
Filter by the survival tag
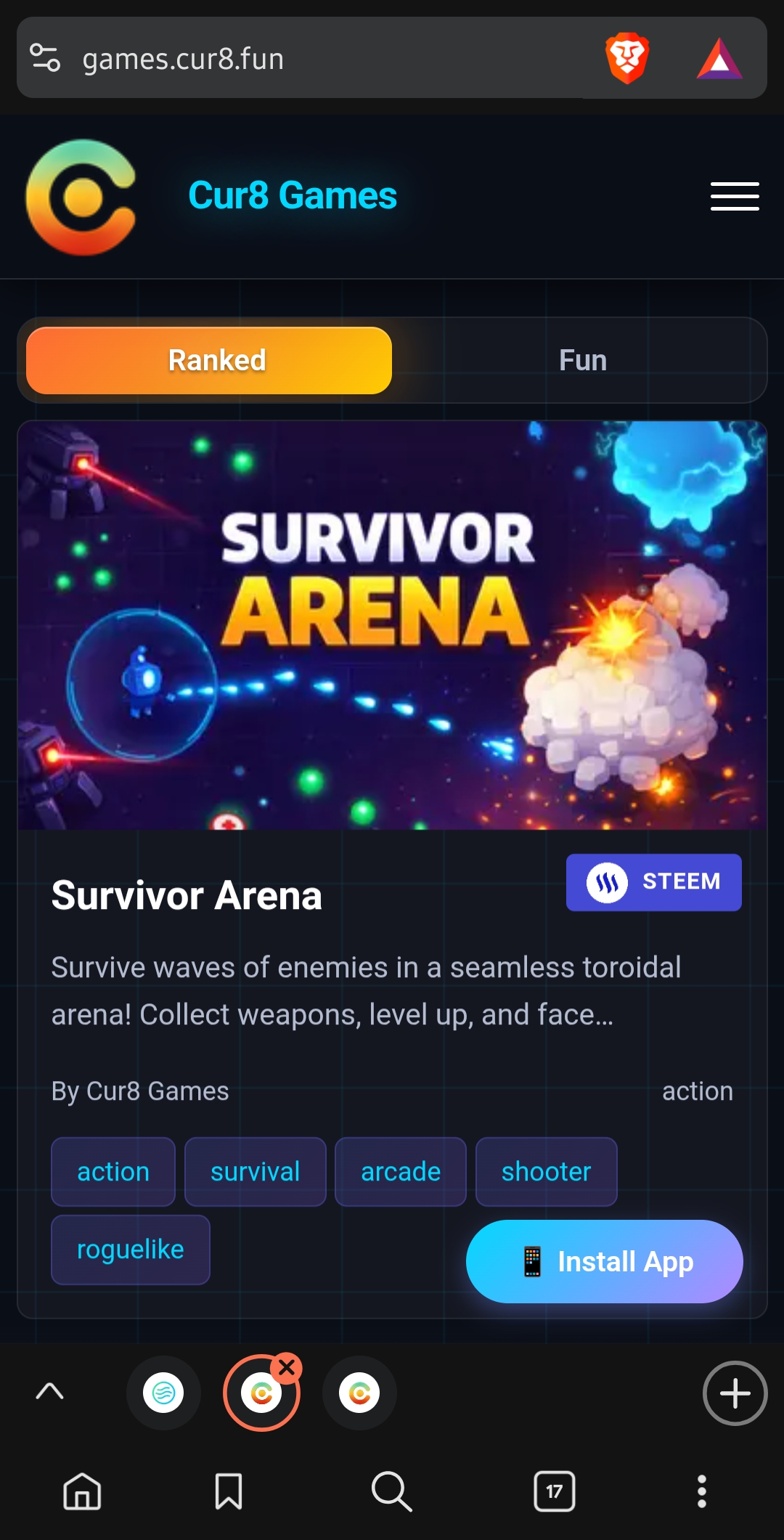point(255,1171)
